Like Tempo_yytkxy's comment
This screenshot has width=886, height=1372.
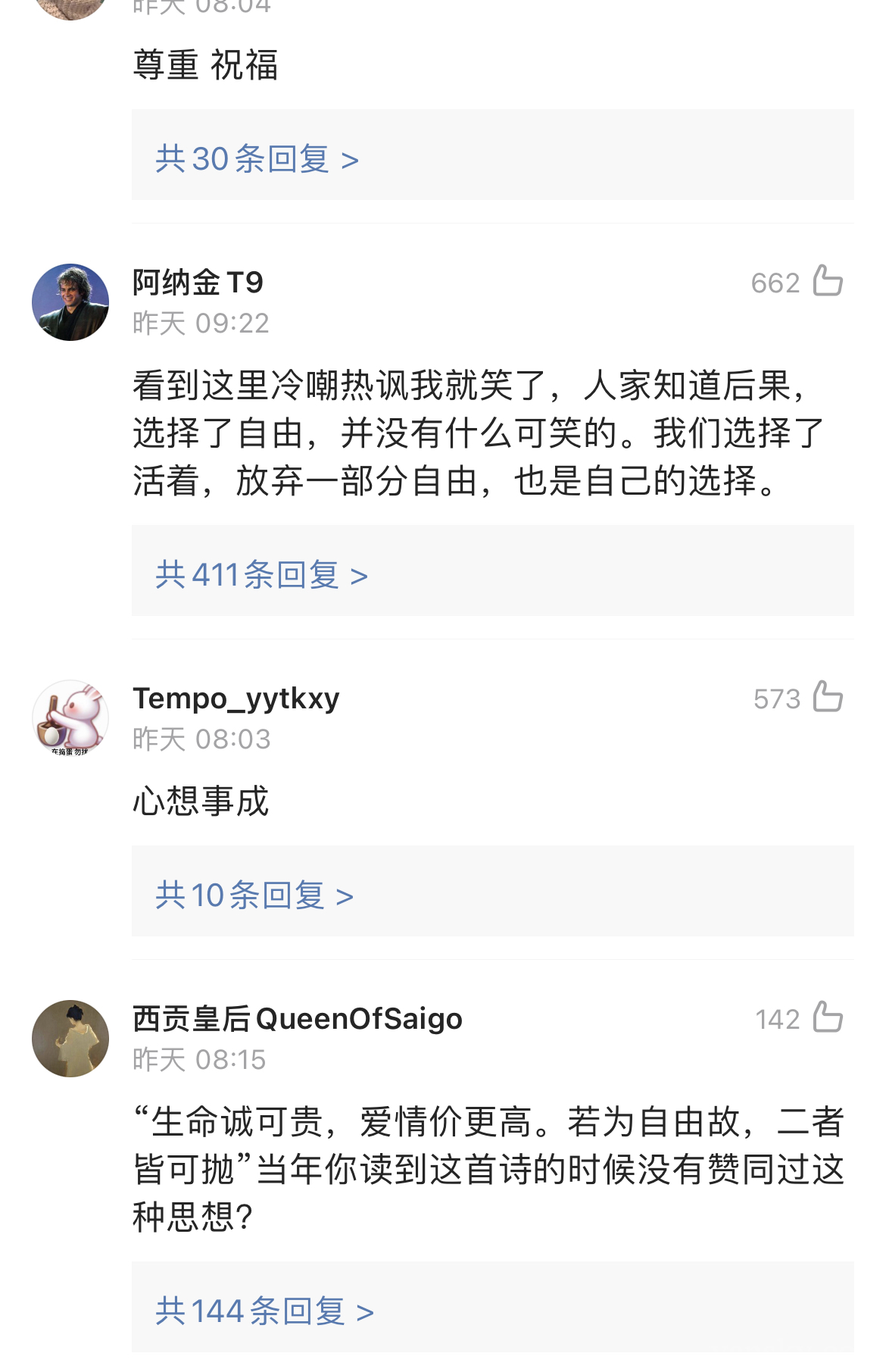pos(827,697)
